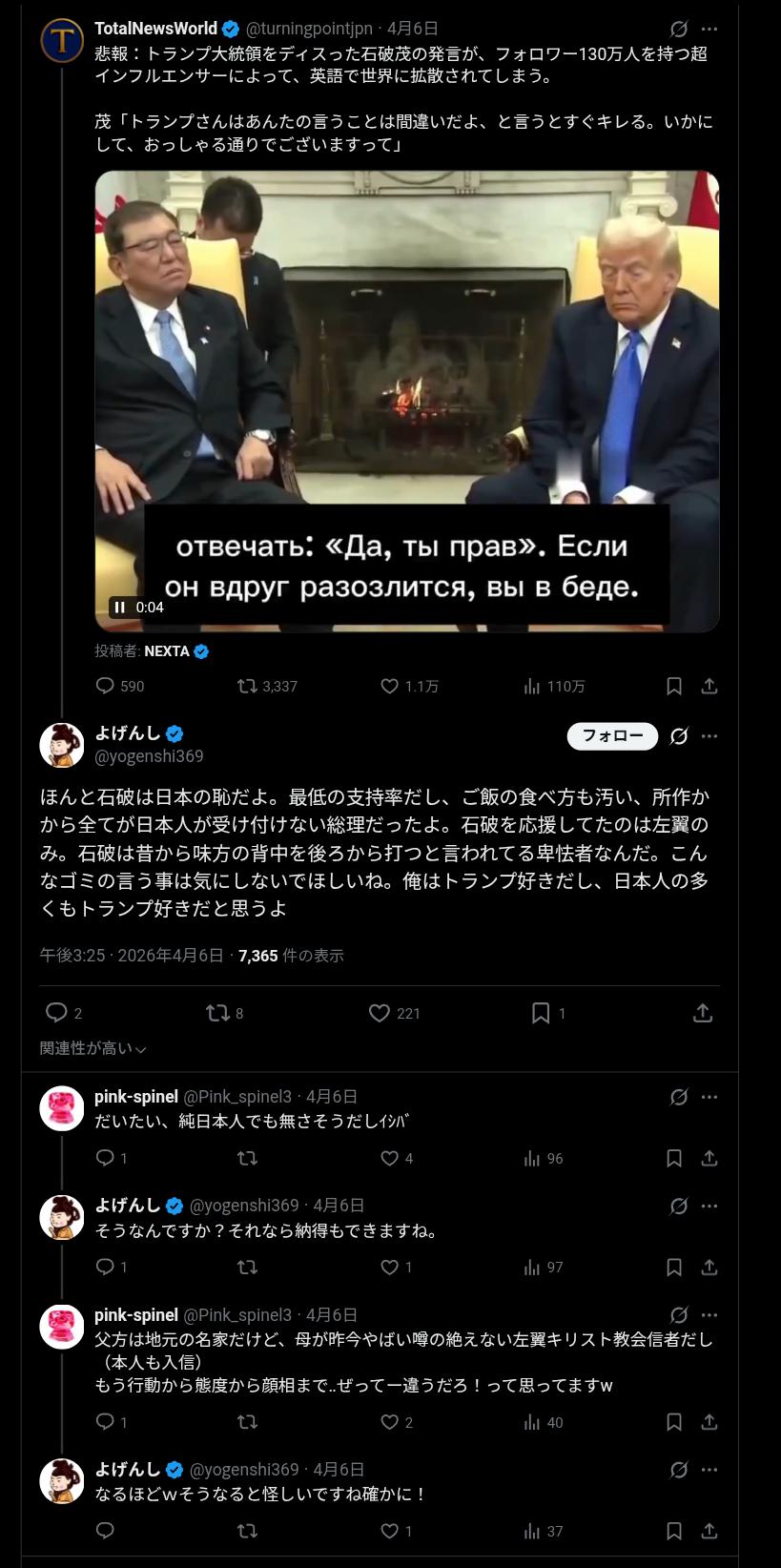Follow よげんし with the フォロー button
Image resolution: width=781 pixels, height=1568 pixels.
(612, 735)
